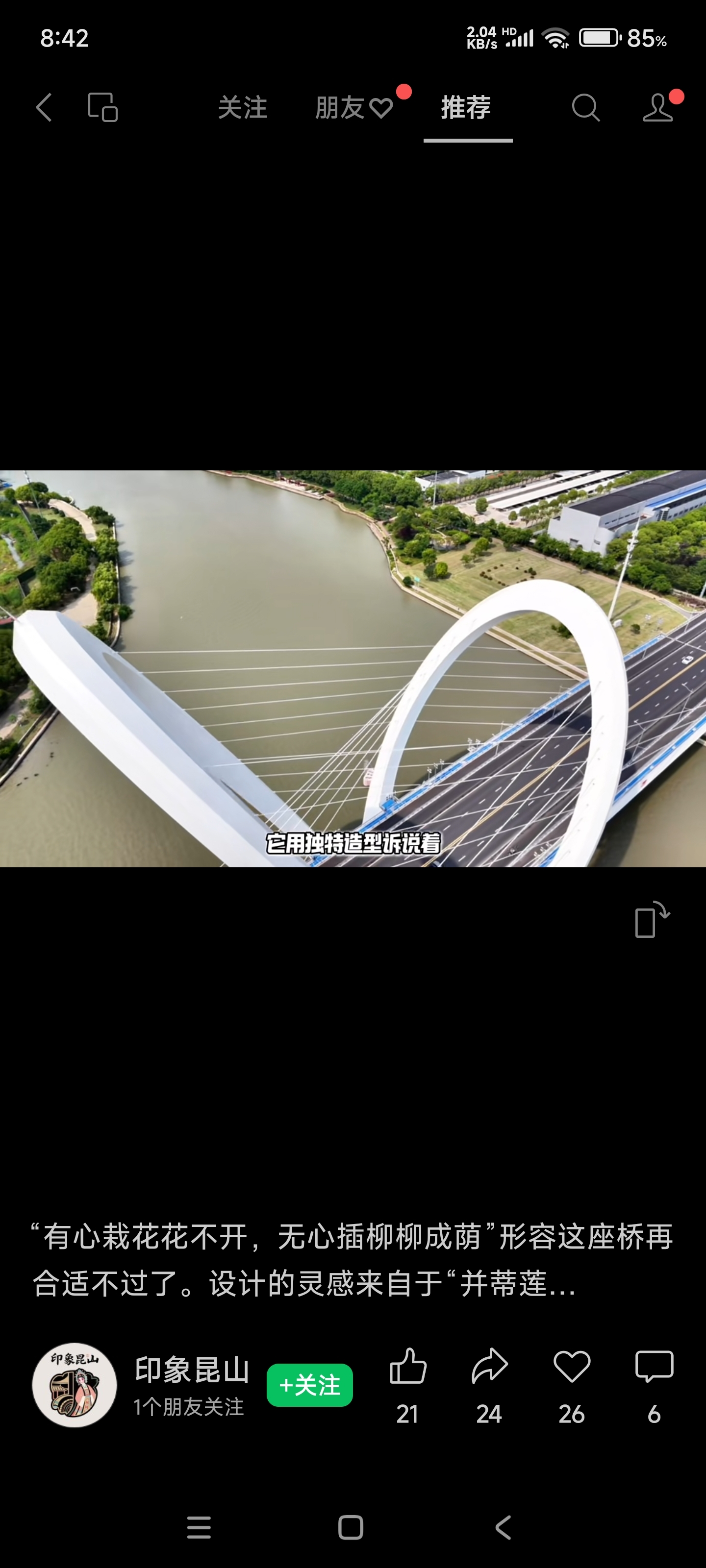This screenshot has width=706, height=1568.
Task: Open the search magnifier
Action: pyautogui.click(x=585, y=108)
